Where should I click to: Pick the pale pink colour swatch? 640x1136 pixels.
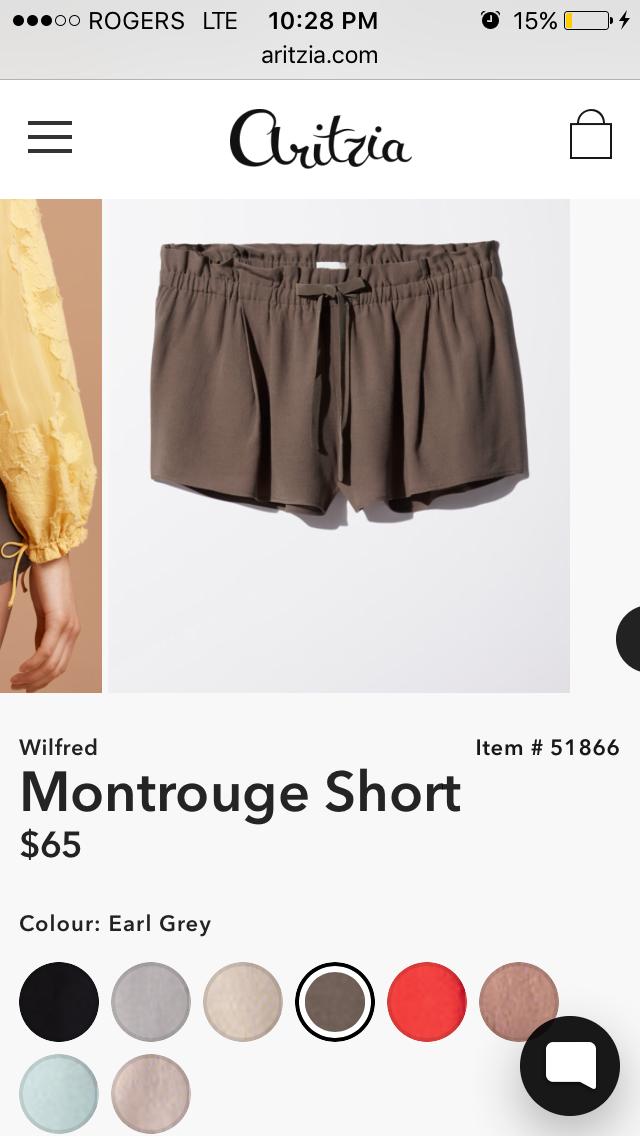(x=151, y=1093)
